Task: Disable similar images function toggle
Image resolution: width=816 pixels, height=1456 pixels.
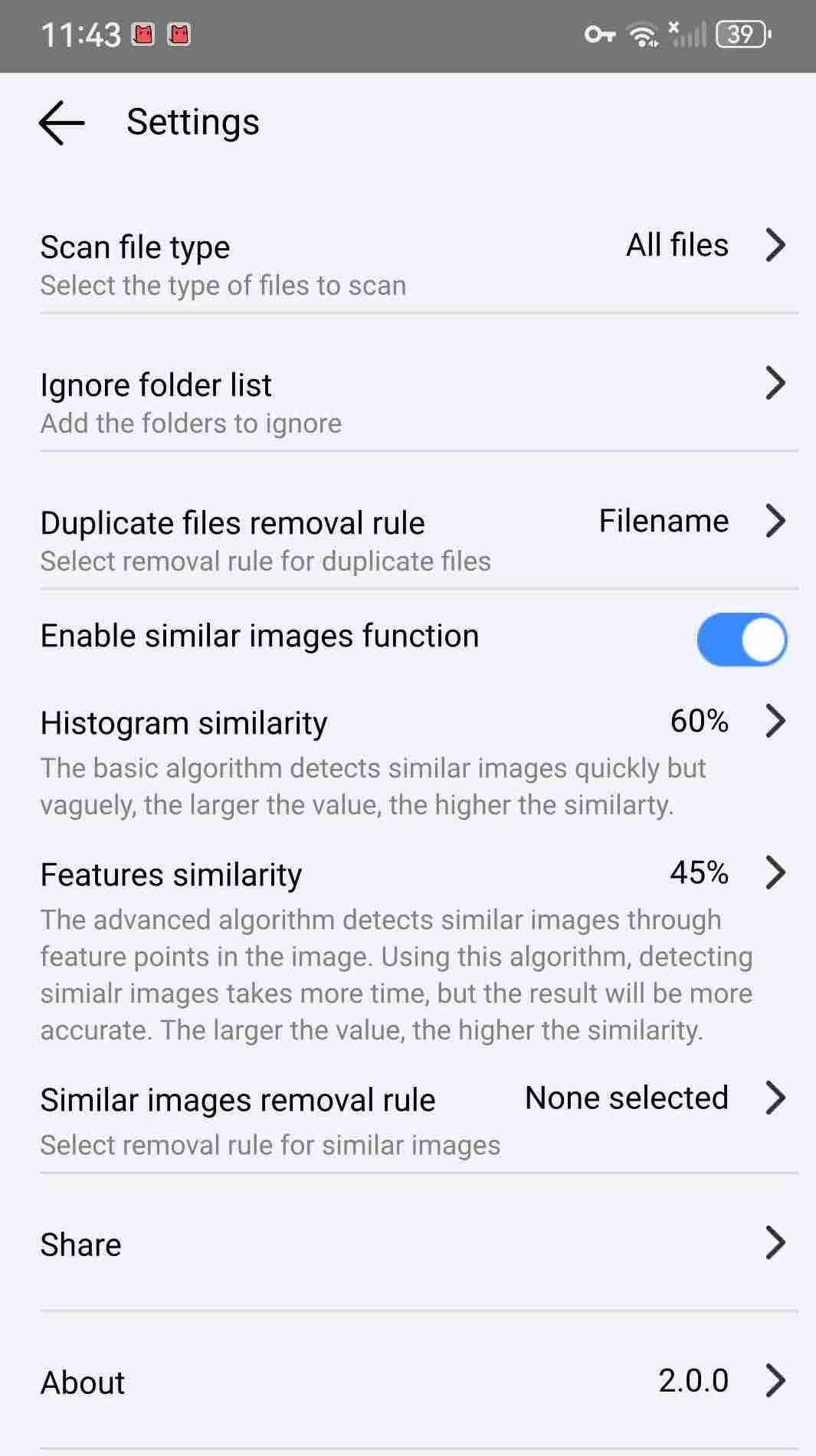Action: coord(741,639)
